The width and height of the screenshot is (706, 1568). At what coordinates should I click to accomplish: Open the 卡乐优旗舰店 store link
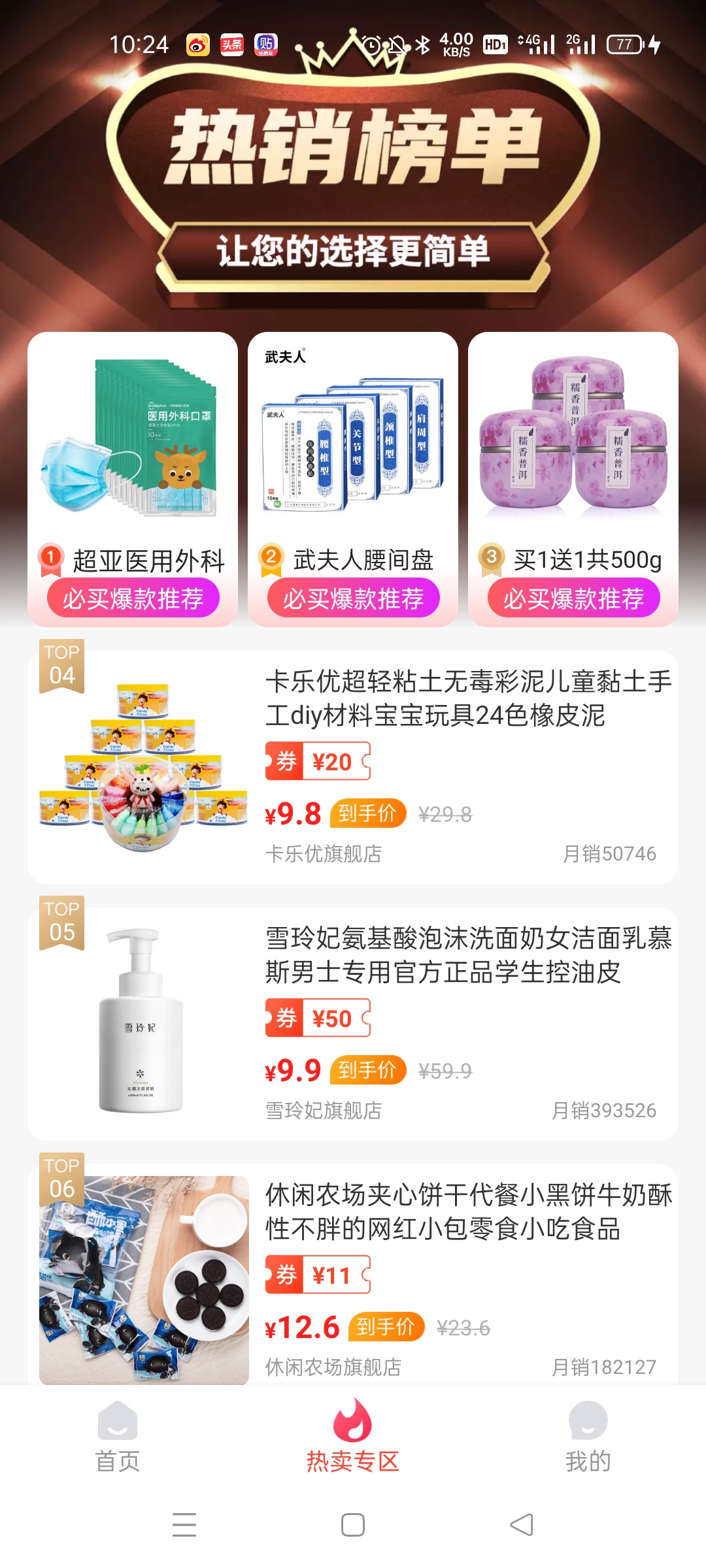(x=323, y=854)
